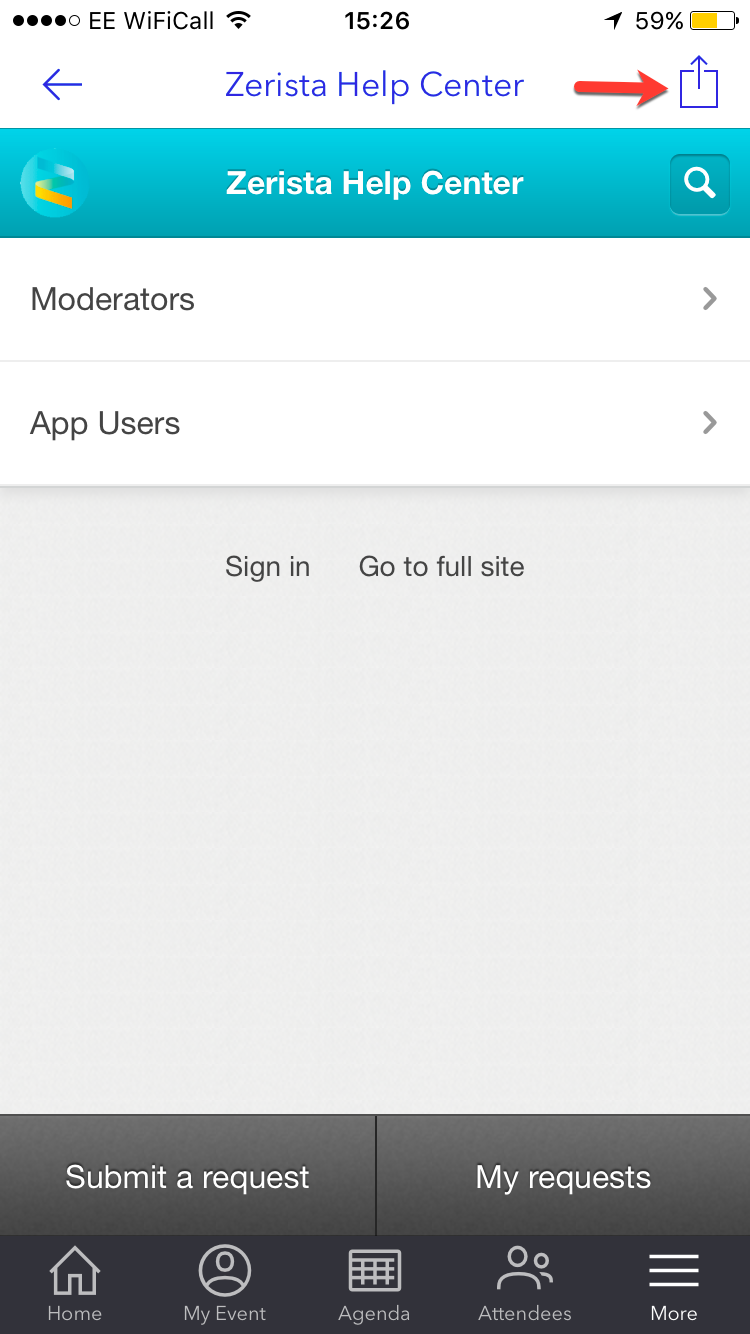Tap the Sign in link
750x1334 pixels.
(x=267, y=567)
